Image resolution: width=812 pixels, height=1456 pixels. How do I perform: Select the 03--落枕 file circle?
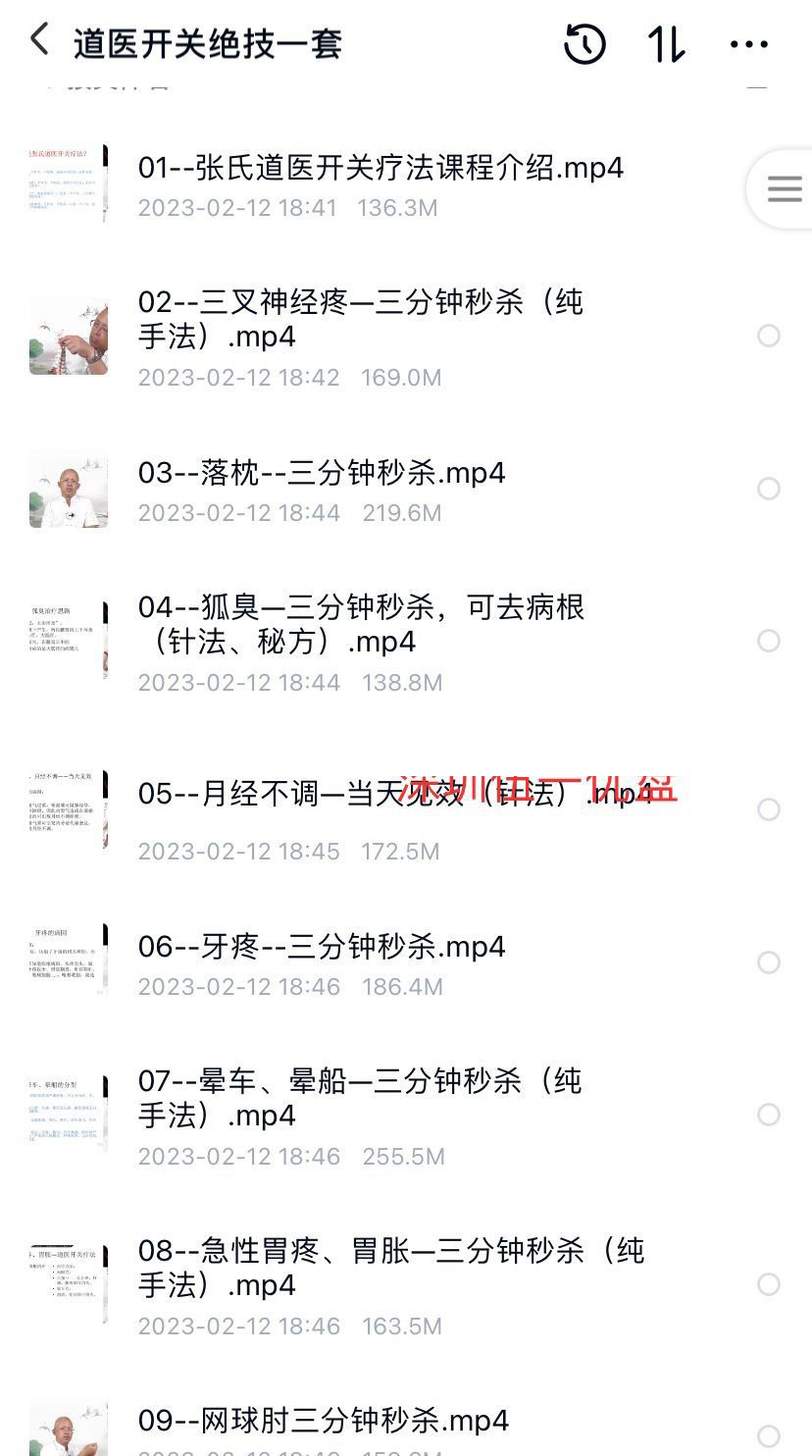click(769, 489)
